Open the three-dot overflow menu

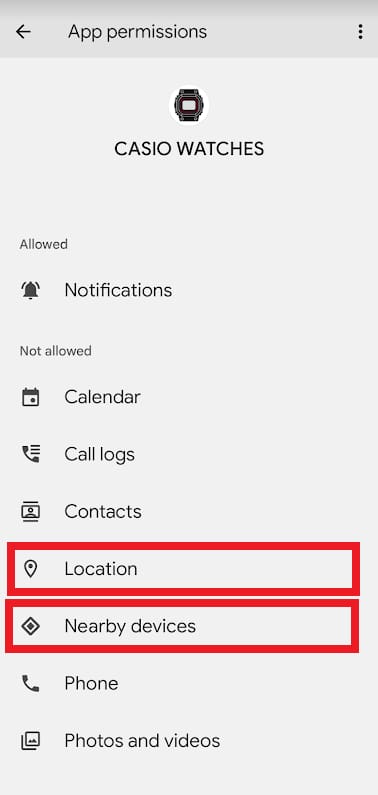point(360,32)
